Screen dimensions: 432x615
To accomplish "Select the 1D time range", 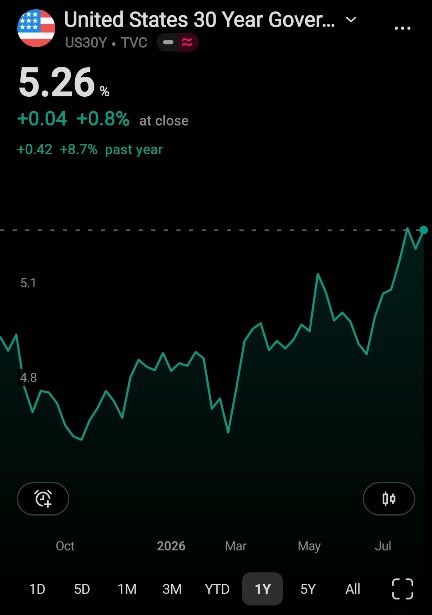I will [x=37, y=589].
